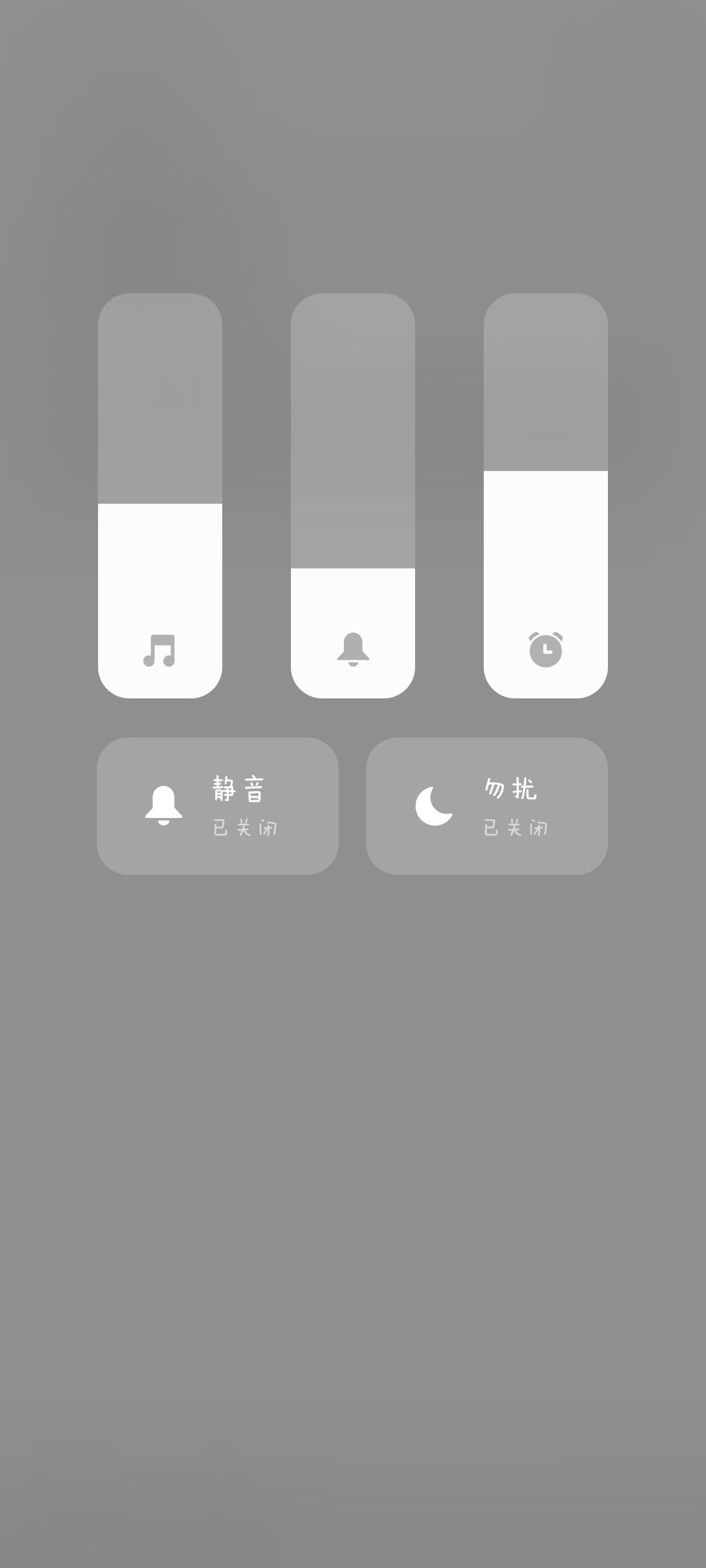
Task: Tap the media volume slider with music note
Action: 160,496
